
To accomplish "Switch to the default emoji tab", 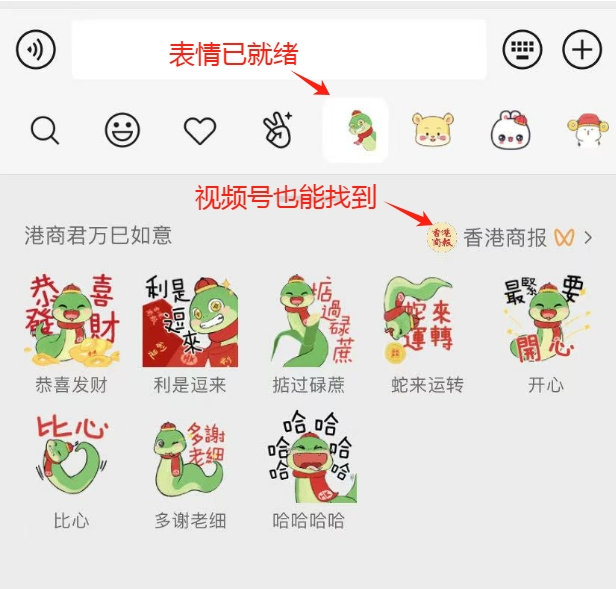I will point(123,130).
